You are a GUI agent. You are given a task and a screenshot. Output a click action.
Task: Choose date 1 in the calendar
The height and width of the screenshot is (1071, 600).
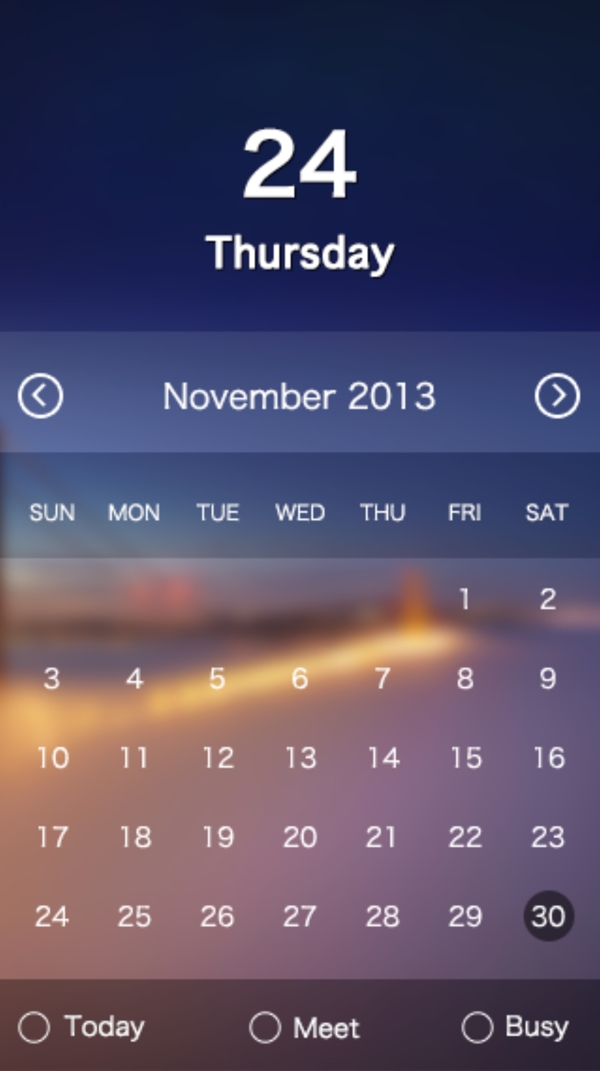coord(465,599)
